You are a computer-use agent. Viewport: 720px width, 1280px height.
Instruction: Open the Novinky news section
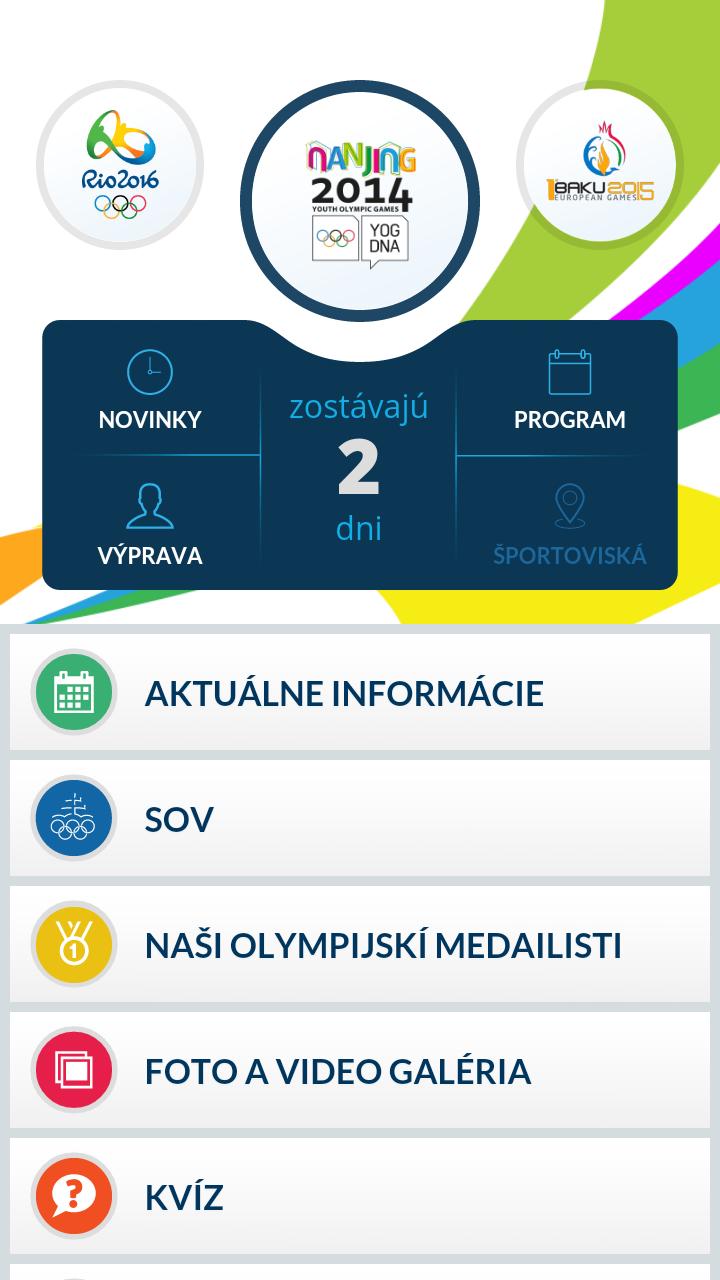tap(150, 392)
